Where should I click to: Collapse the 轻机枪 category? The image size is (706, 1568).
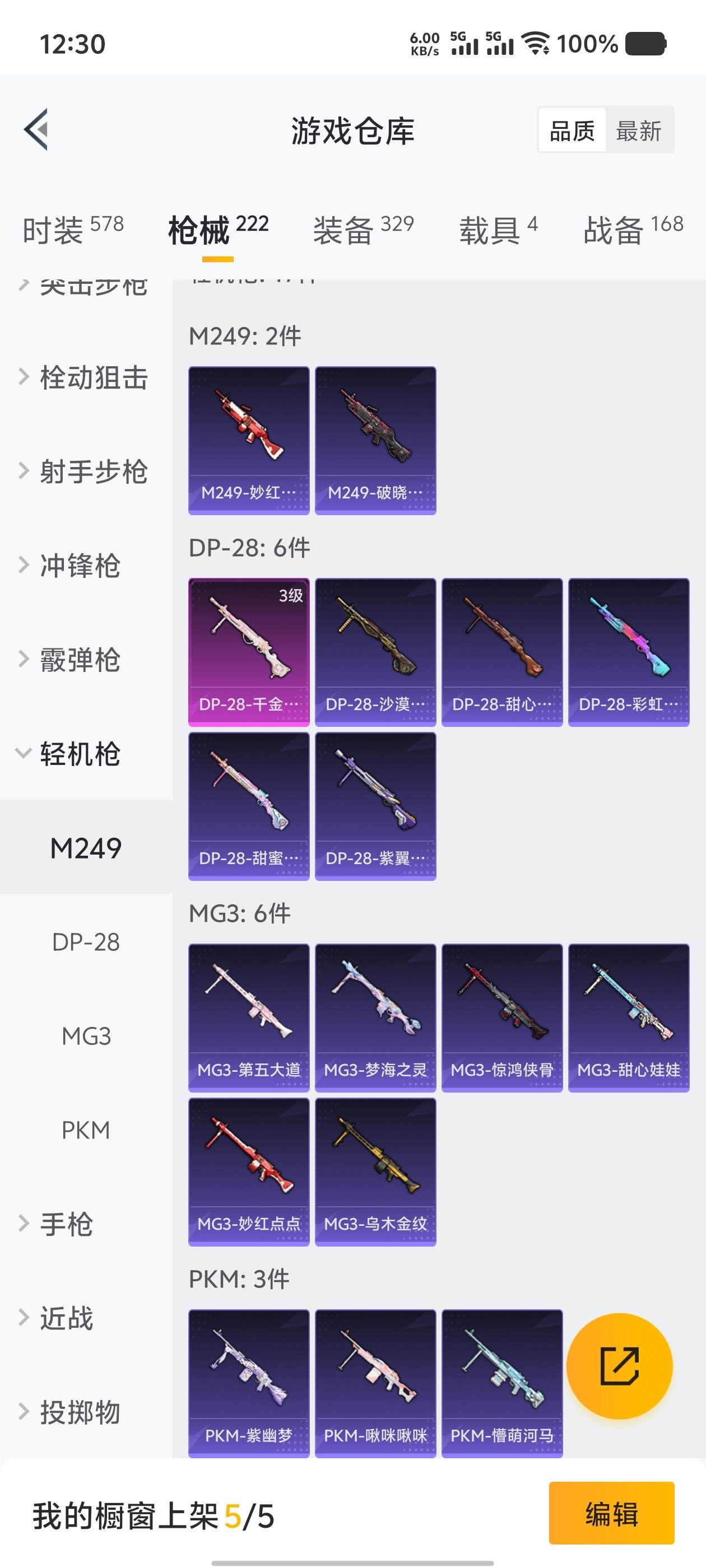coord(79,754)
